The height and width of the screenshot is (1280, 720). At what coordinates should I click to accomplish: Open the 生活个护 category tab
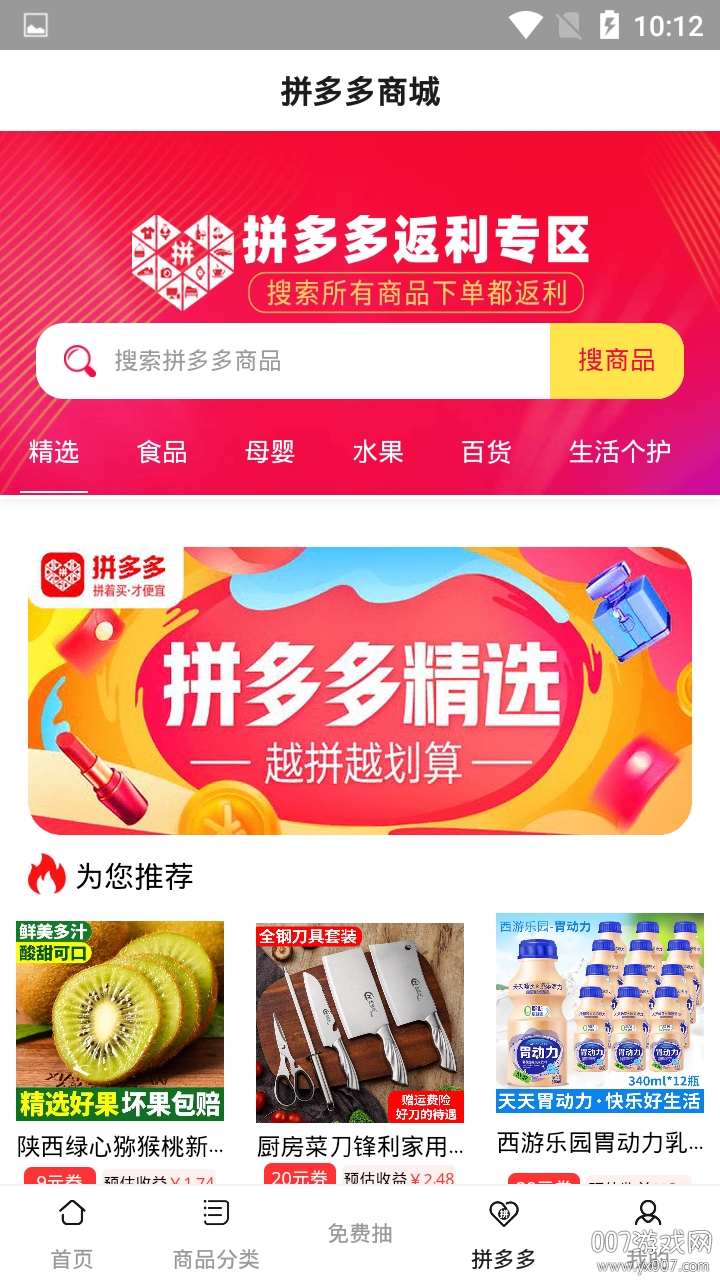(x=618, y=452)
